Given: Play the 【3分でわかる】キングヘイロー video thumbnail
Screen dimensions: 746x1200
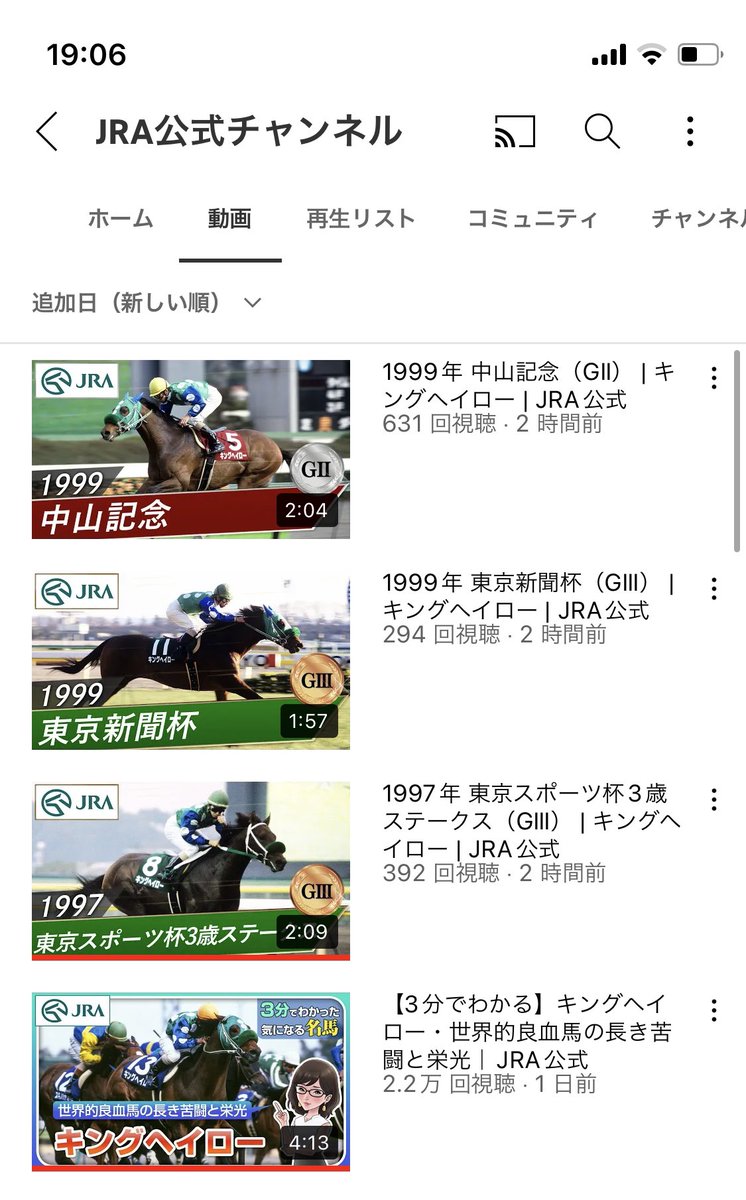Looking at the screenshot, I should pyautogui.click(x=191, y=1081).
